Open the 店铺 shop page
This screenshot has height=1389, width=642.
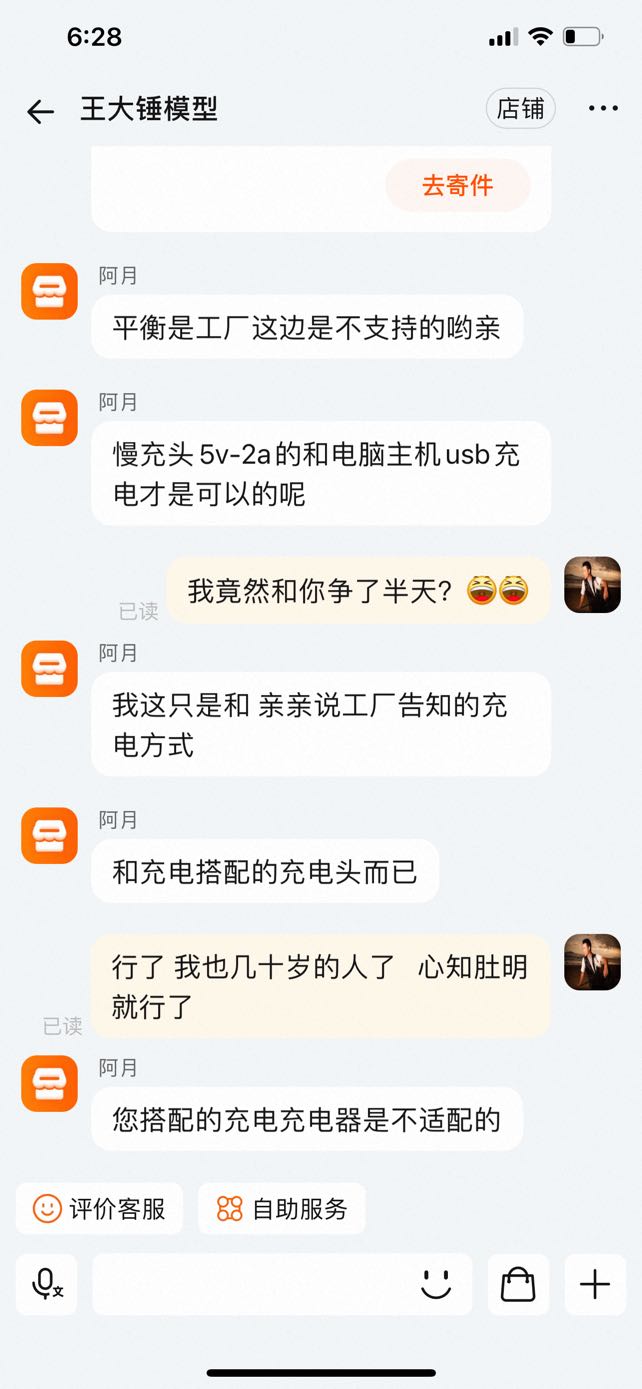point(521,109)
